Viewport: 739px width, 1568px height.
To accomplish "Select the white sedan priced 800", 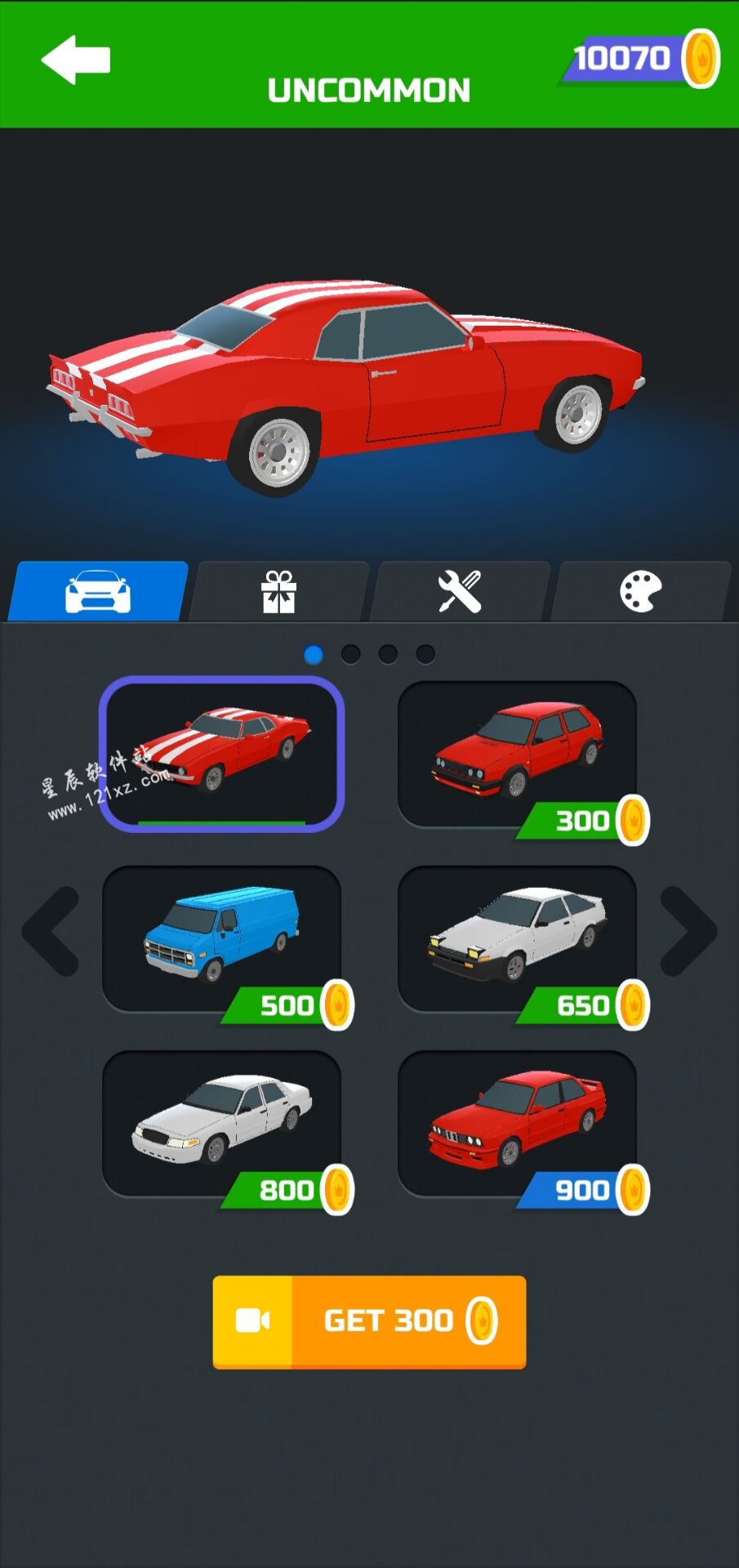I will pos(221,1122).
